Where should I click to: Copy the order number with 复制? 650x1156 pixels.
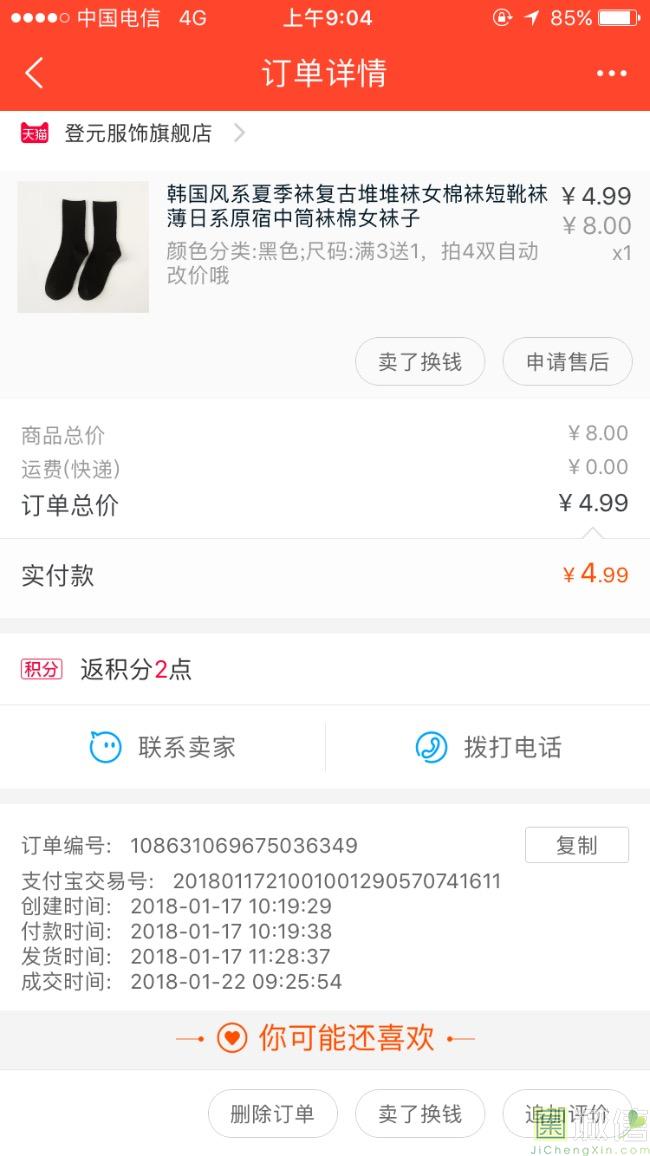(x=576, y=845)
